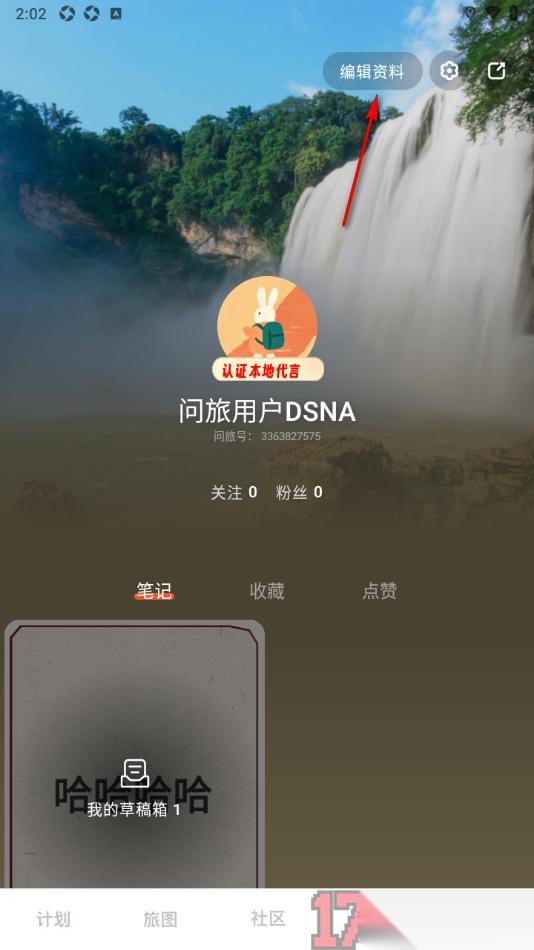Viewport: 534px width, 950px height.
Task: Switch to the 笔记 tab
Action: click(154, 591)
